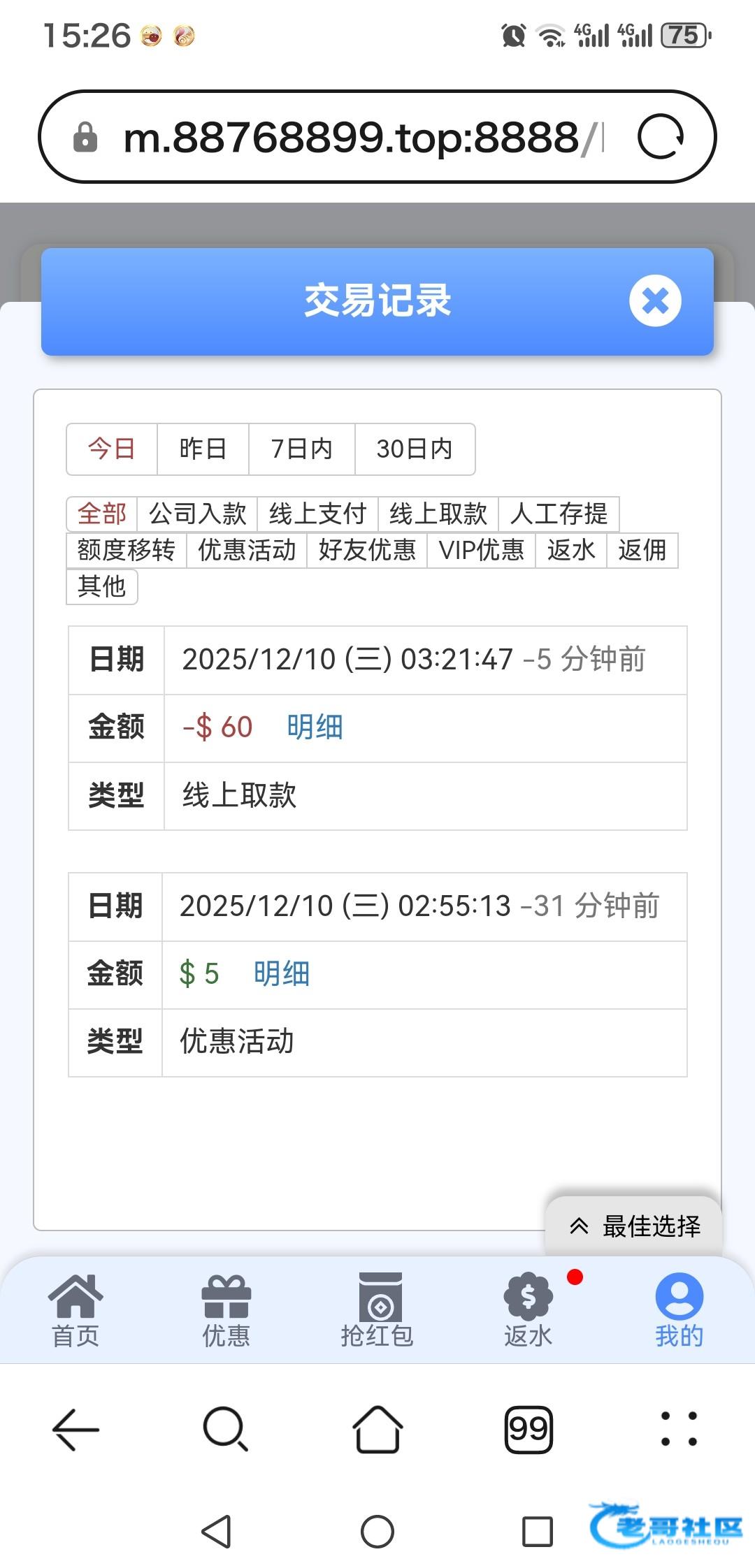
Task: Open browser tabs counter showing 99
Action: 528,1430
